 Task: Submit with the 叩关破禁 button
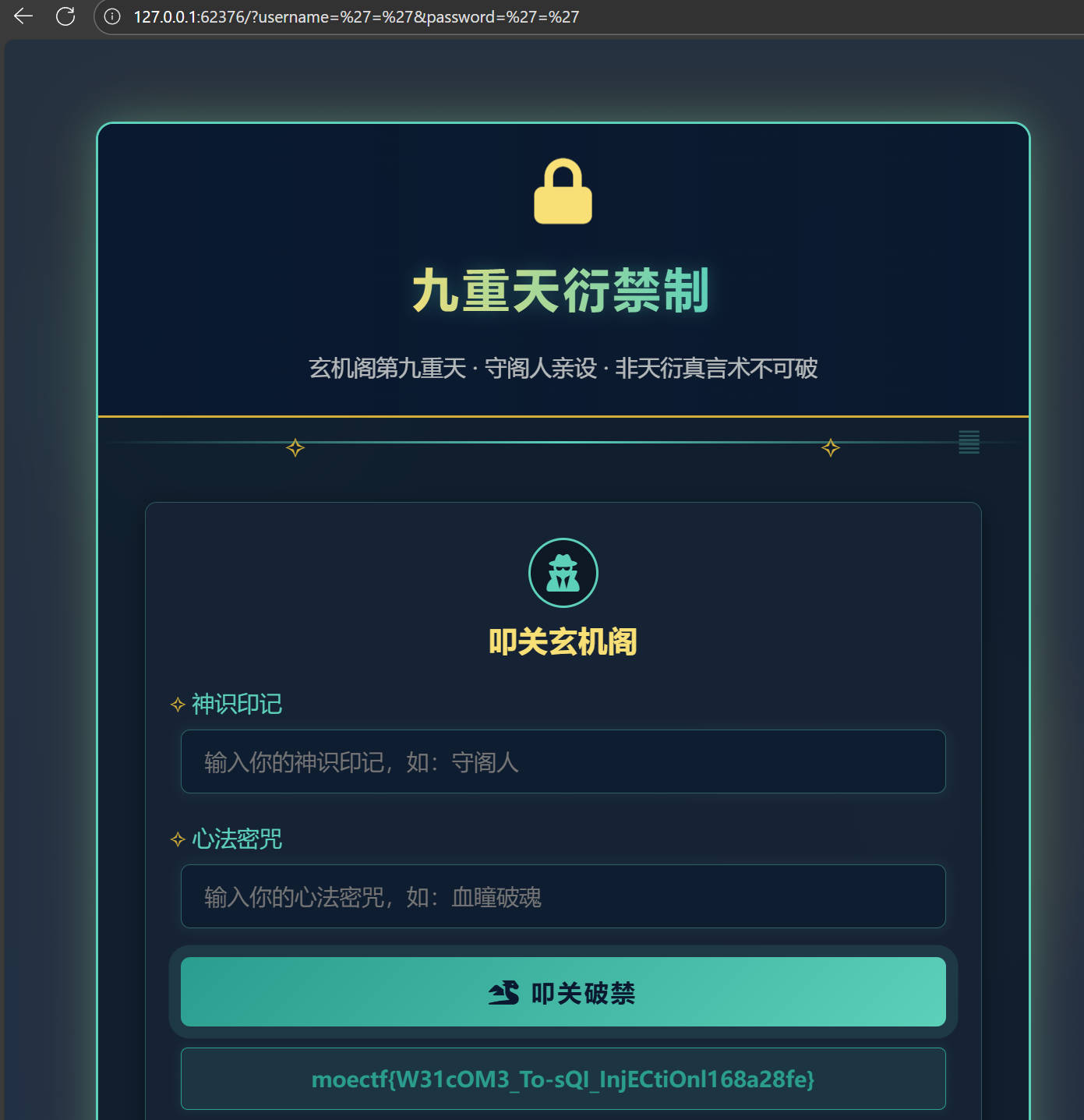(x=563, y=992)
